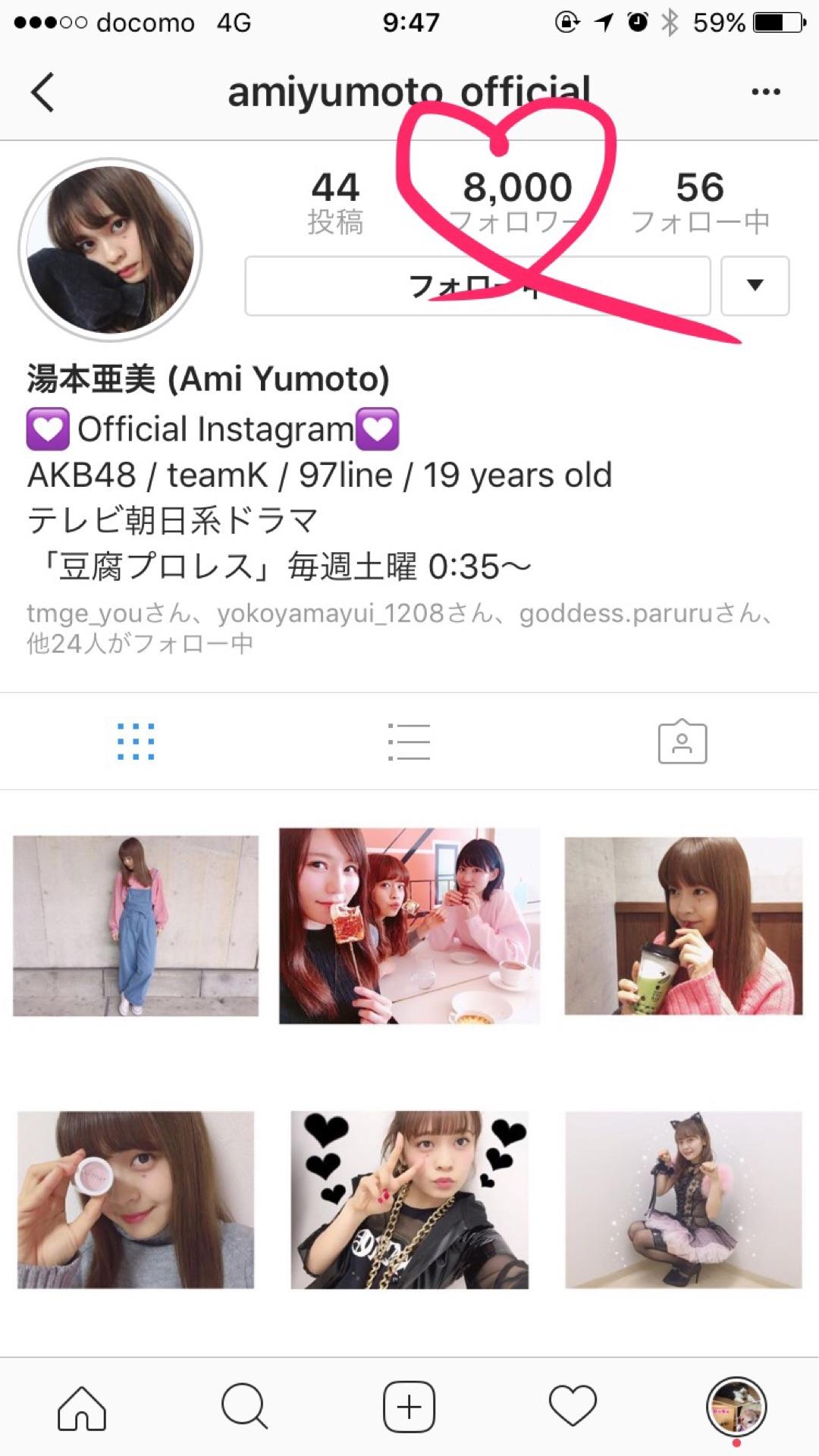Expand suggested accounts dropdown arrow
The height and width of the screenshot is (1456, 819).
(755, 286)
